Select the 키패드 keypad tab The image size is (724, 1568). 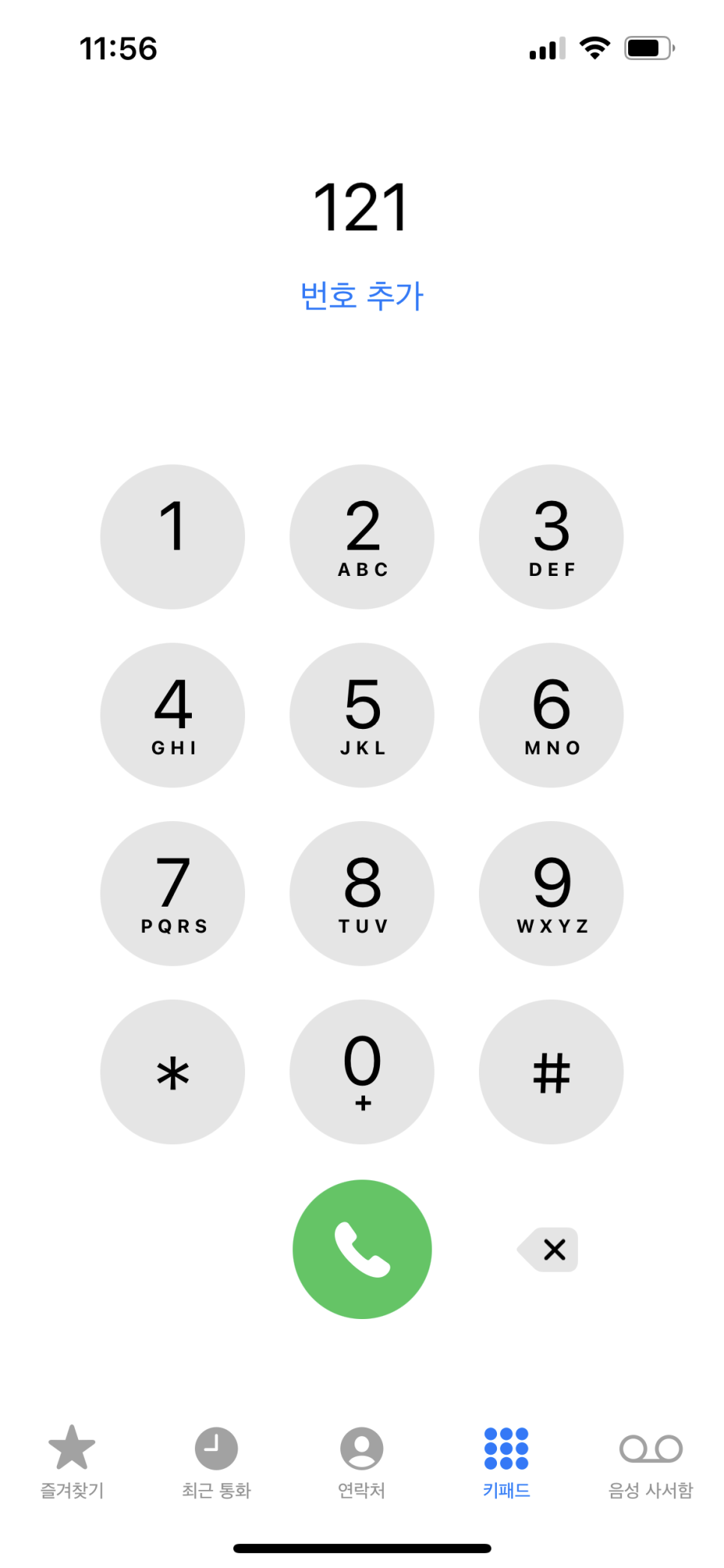click(507, 1462)
